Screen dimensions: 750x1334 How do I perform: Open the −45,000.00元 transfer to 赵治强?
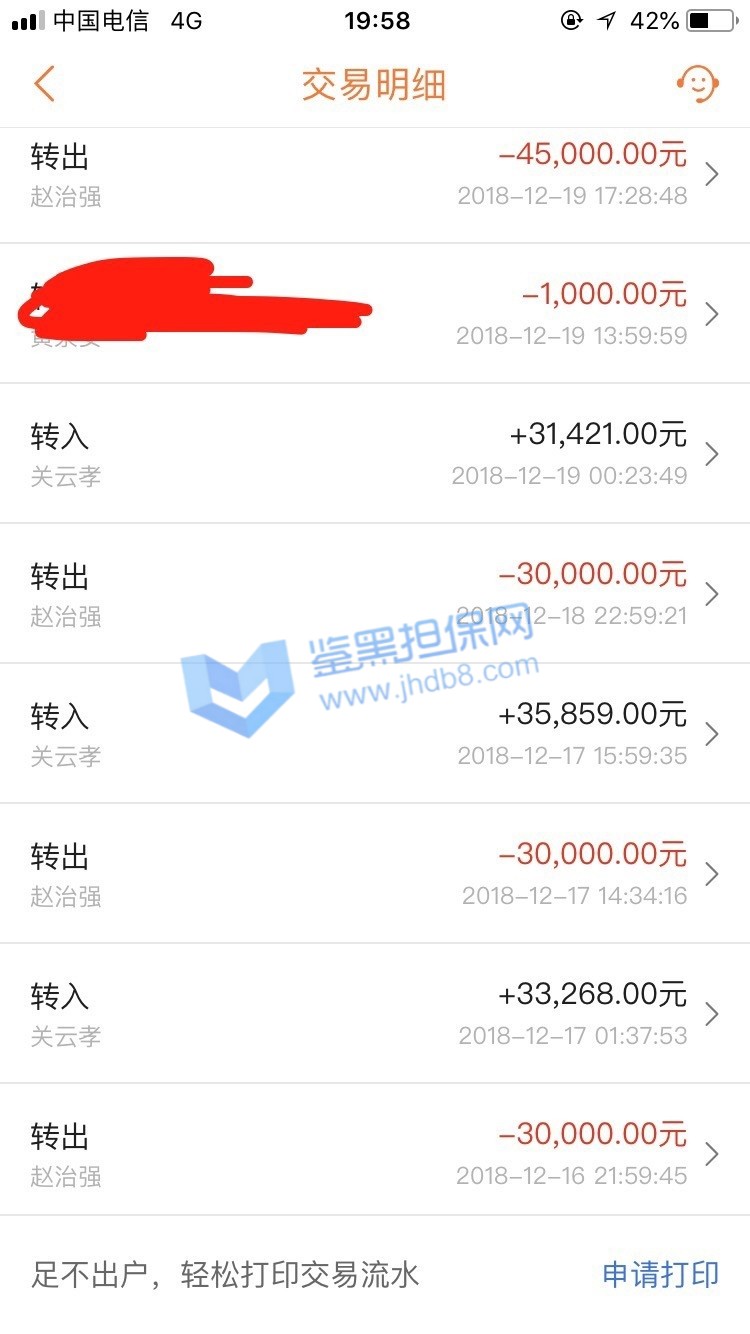click(375, 176)
